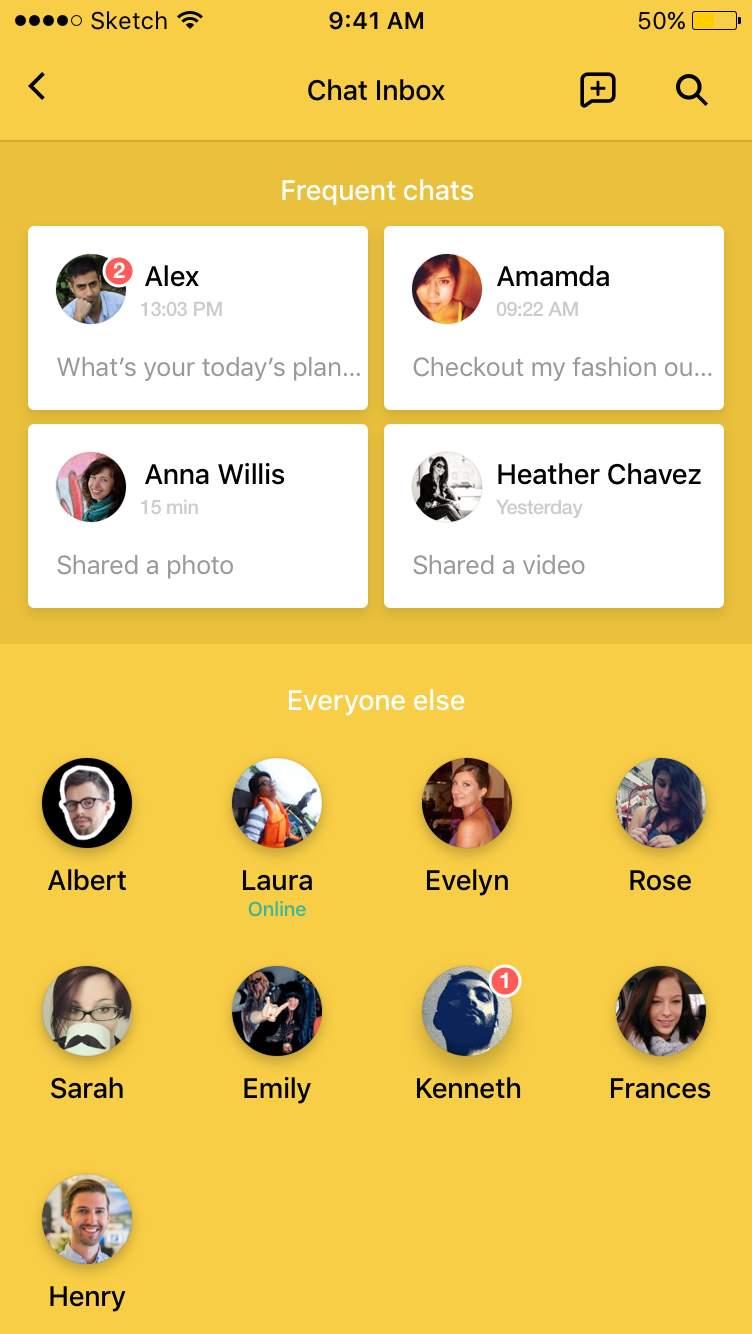Viewport: 752px width, 1334px height.
Task: Open the chat with Sarah
Action: click(x=87, y=1011)
